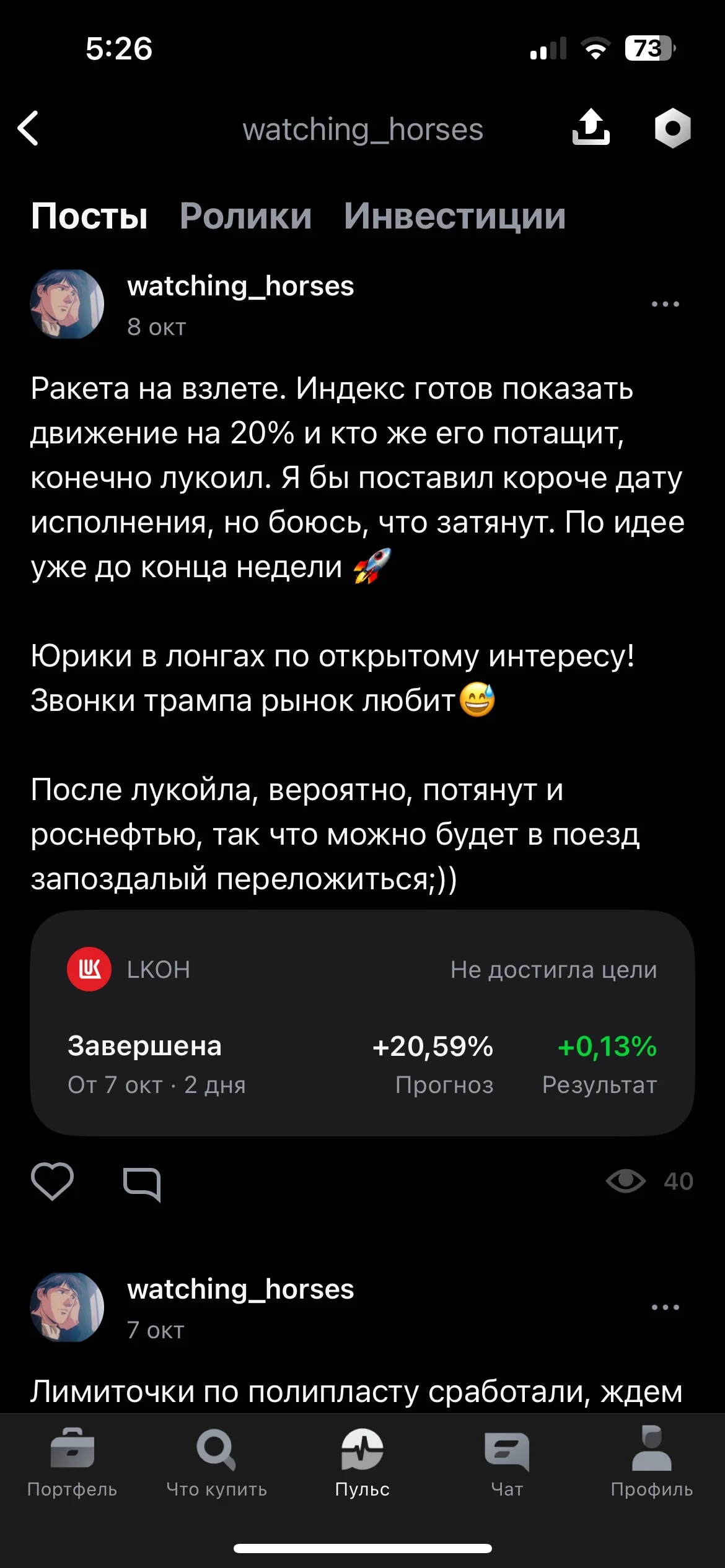Like the 8 окт post about Лукойл
Viewport: 725px width, 1568px height.
53,1182
